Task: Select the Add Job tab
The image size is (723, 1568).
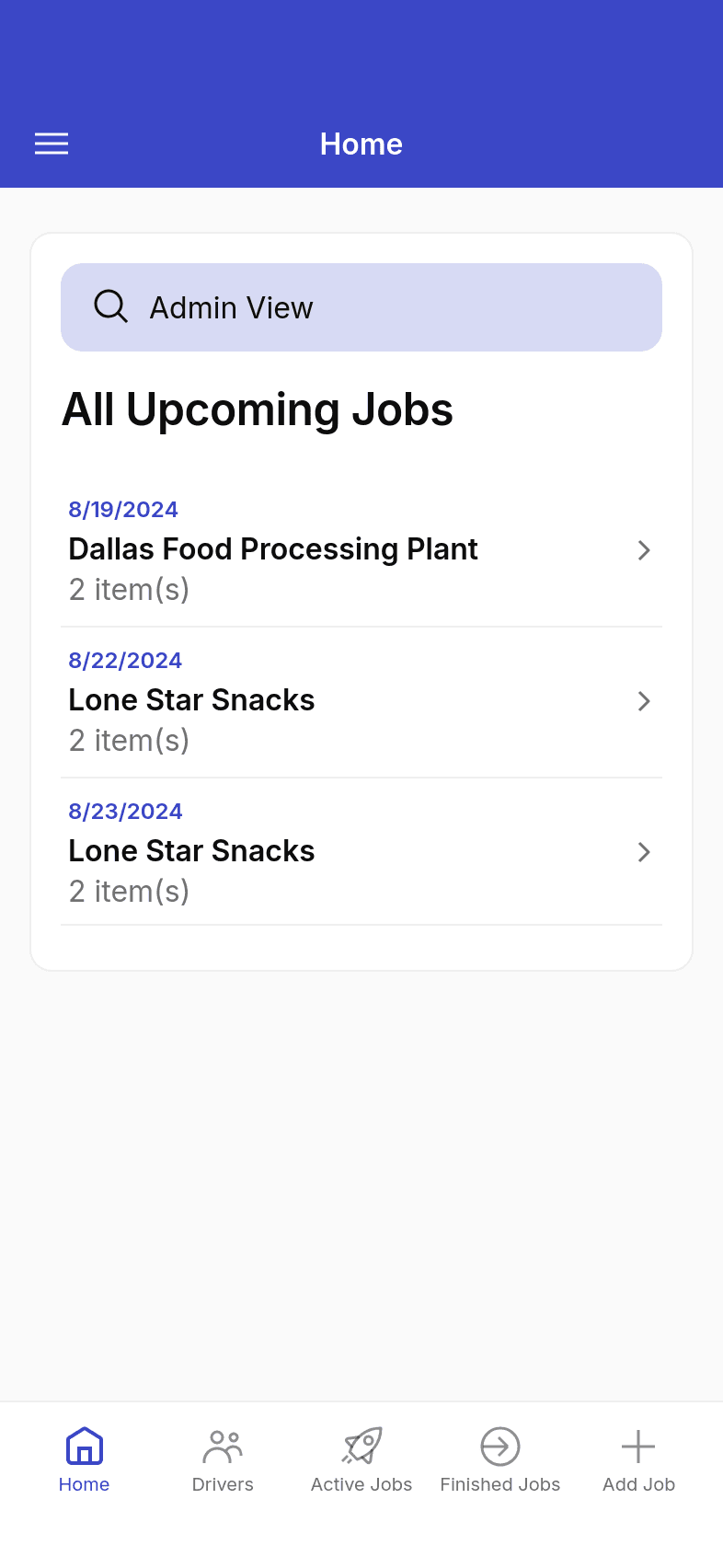Action: (x=638, y=1460)
